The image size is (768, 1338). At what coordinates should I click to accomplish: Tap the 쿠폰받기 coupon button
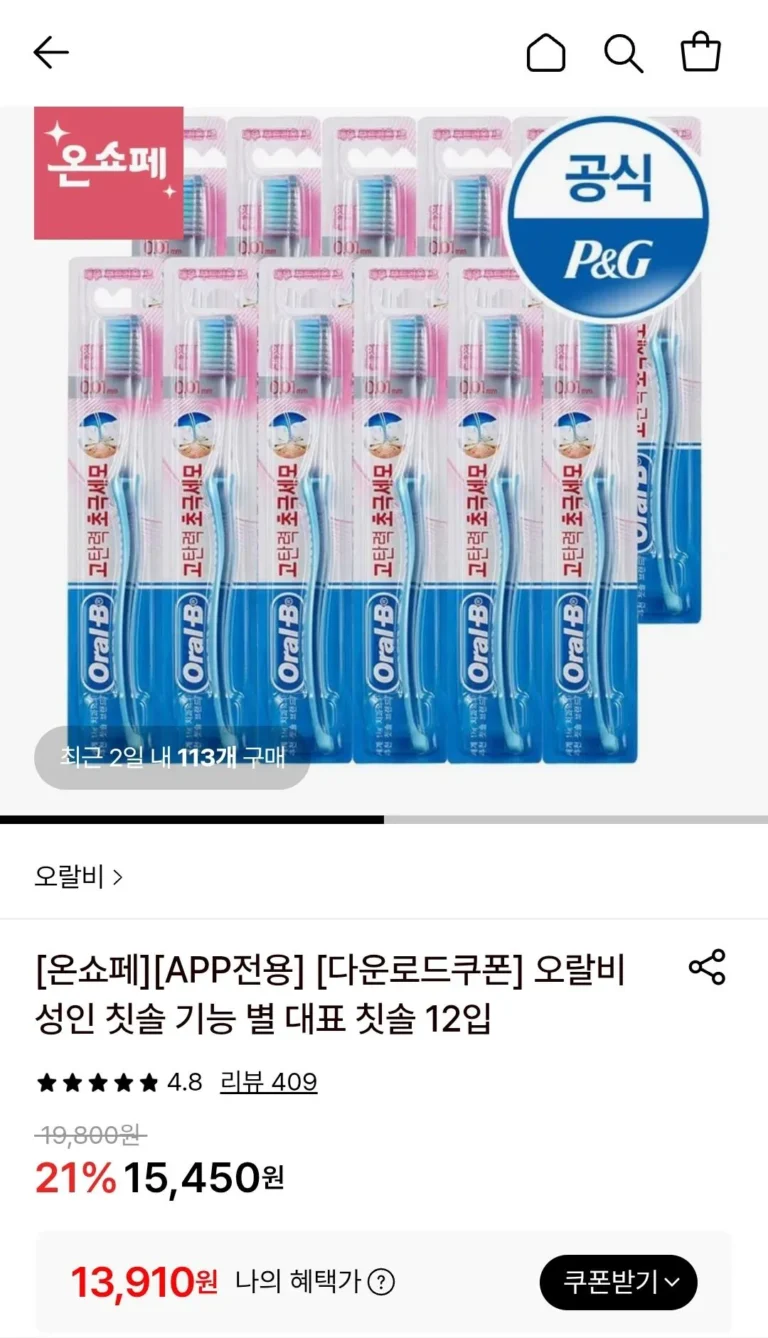(618, 1282)
